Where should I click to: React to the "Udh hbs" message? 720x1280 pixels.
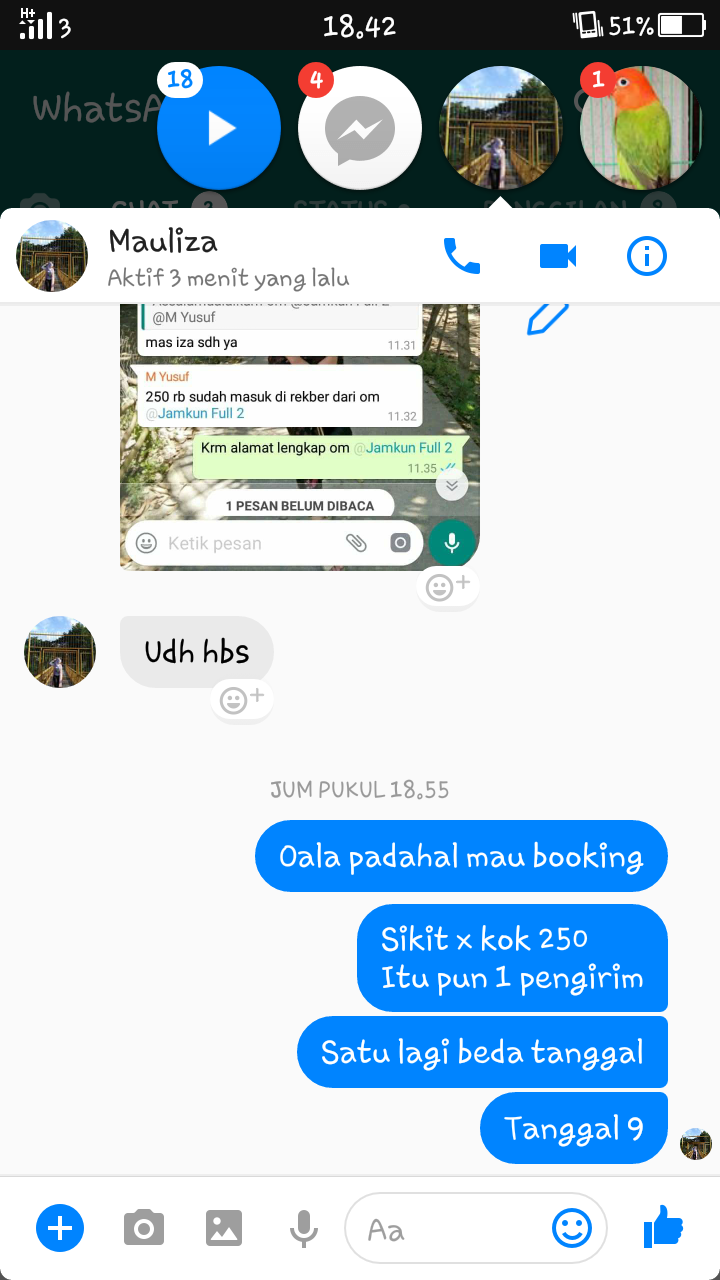[241, 700]
